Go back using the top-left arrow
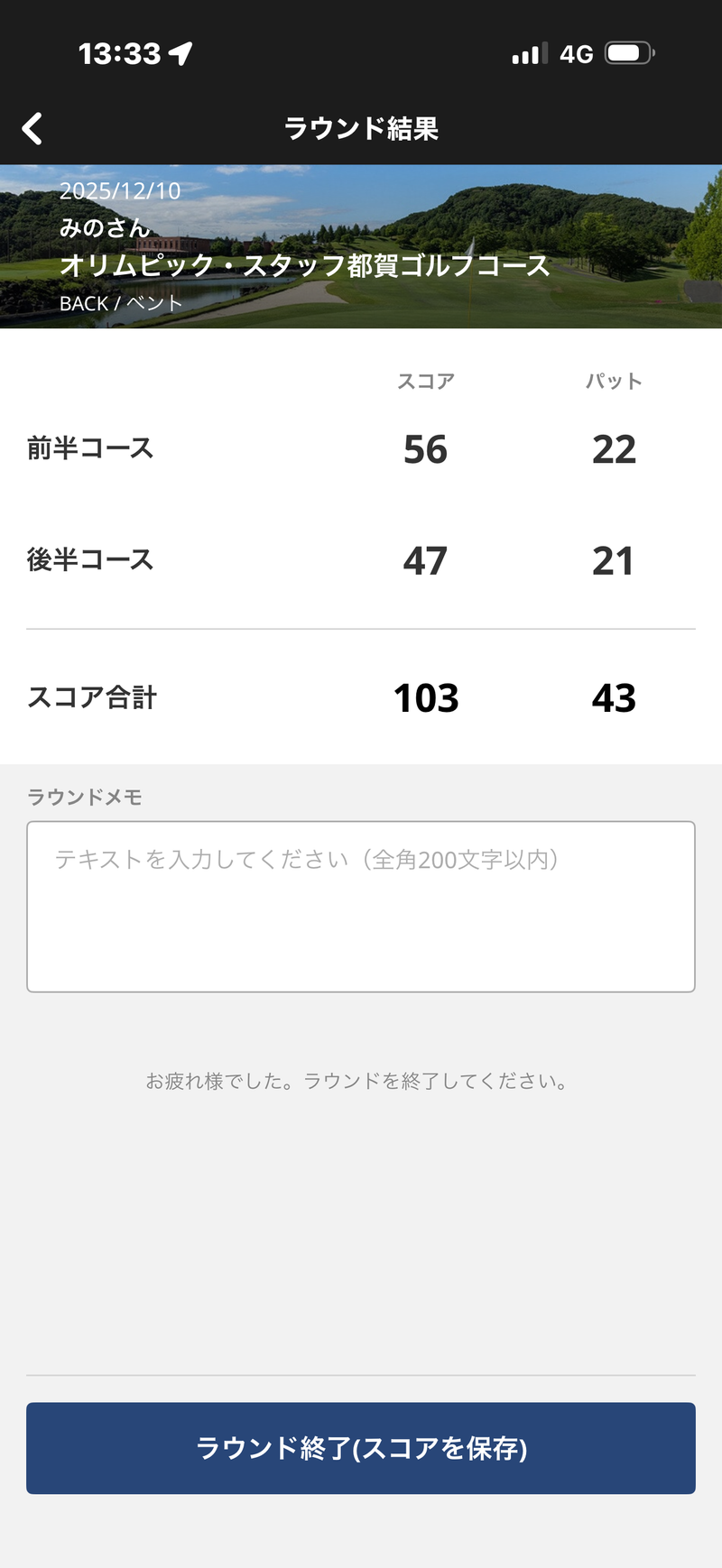 click(x=32, y=129)
